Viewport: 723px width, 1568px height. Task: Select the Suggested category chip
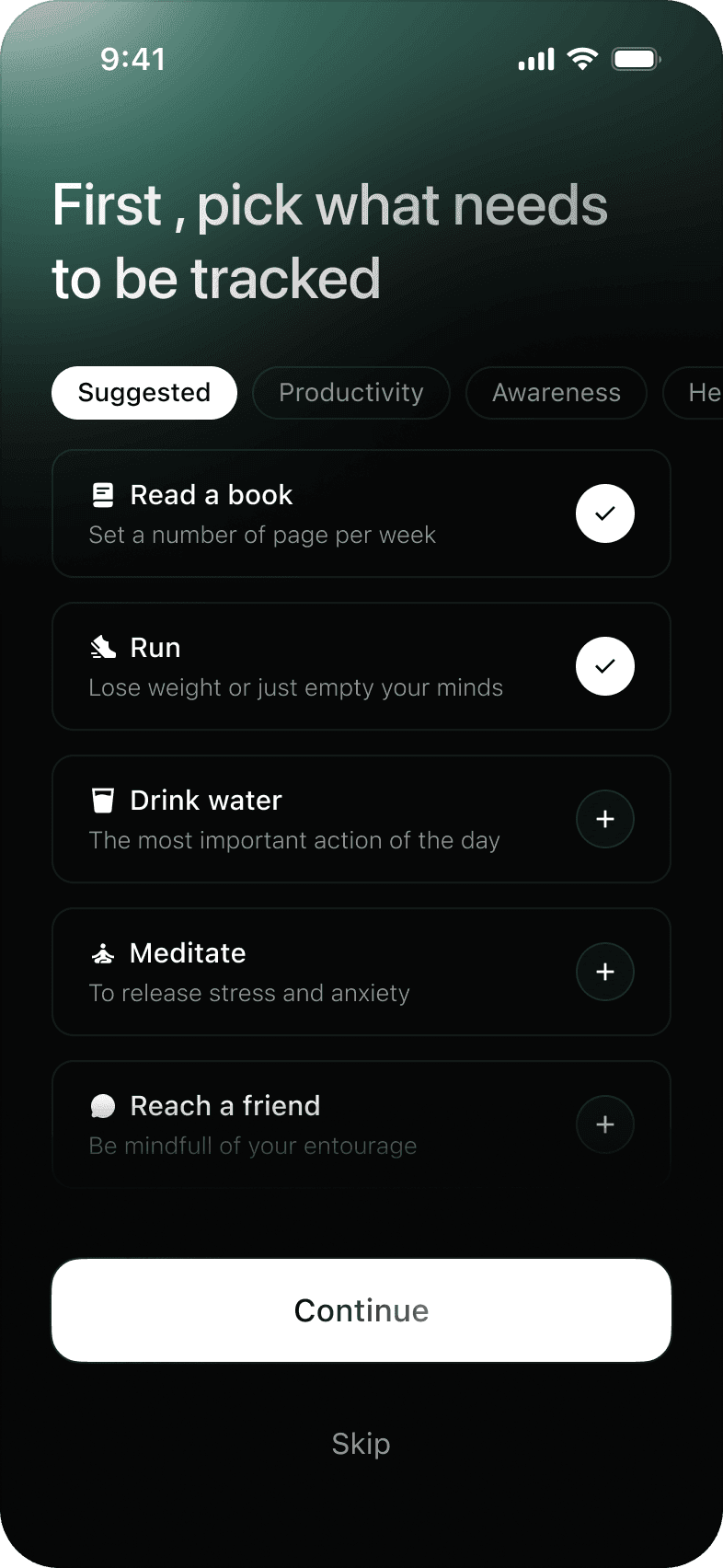point(144,393)
